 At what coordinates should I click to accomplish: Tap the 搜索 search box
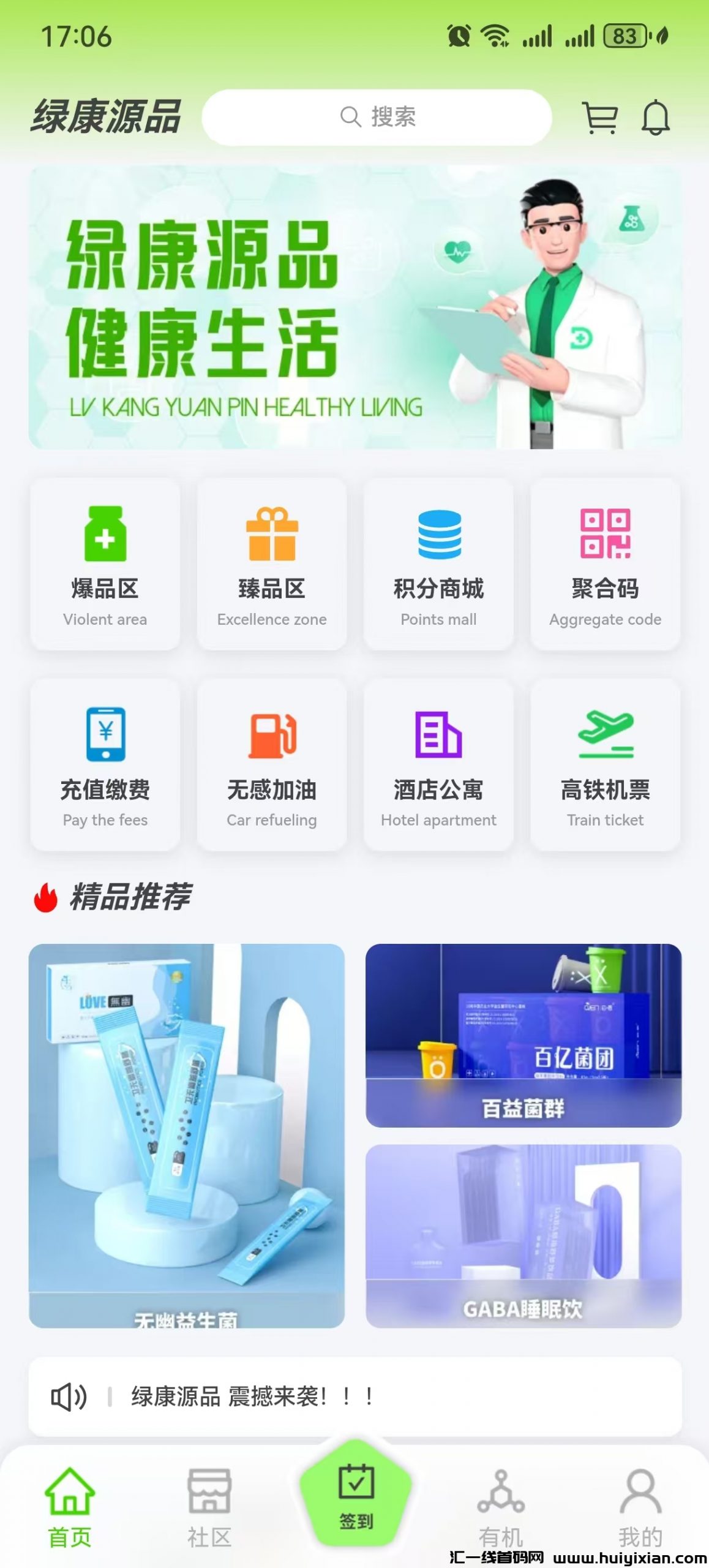click(377, 117)
